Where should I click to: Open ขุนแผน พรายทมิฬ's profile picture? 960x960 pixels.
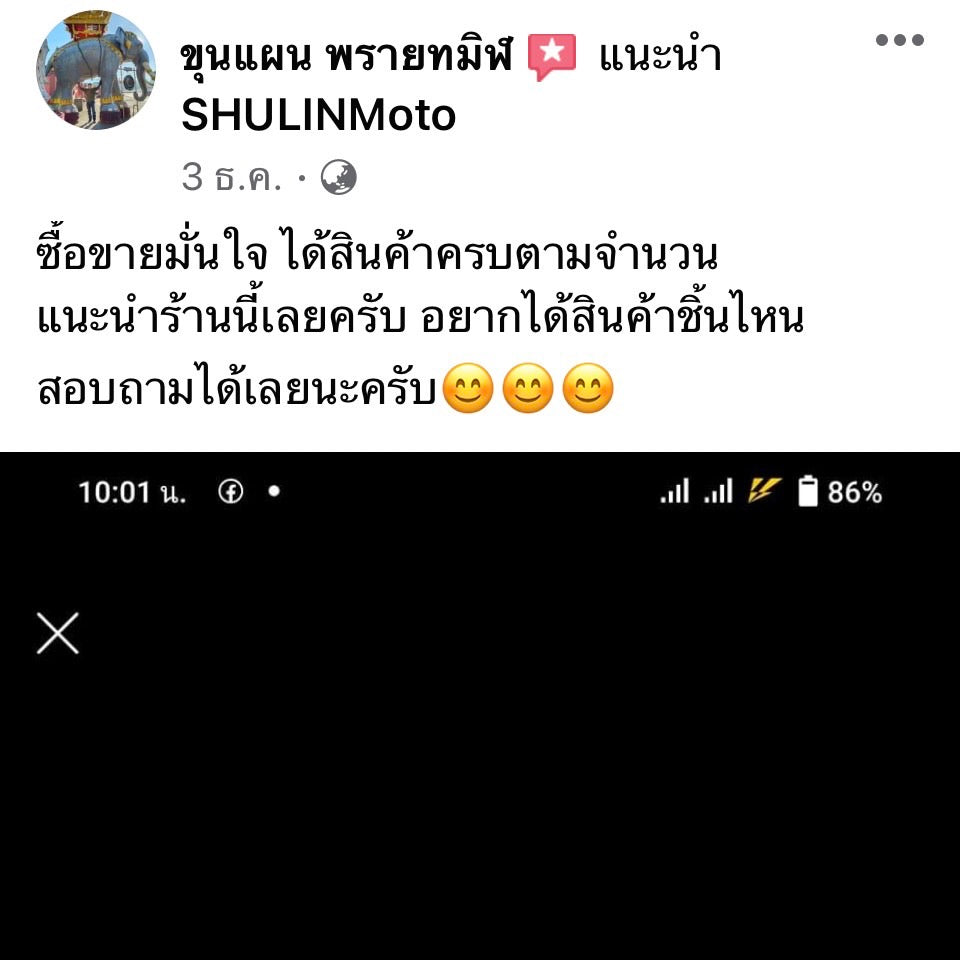(96, 70)
